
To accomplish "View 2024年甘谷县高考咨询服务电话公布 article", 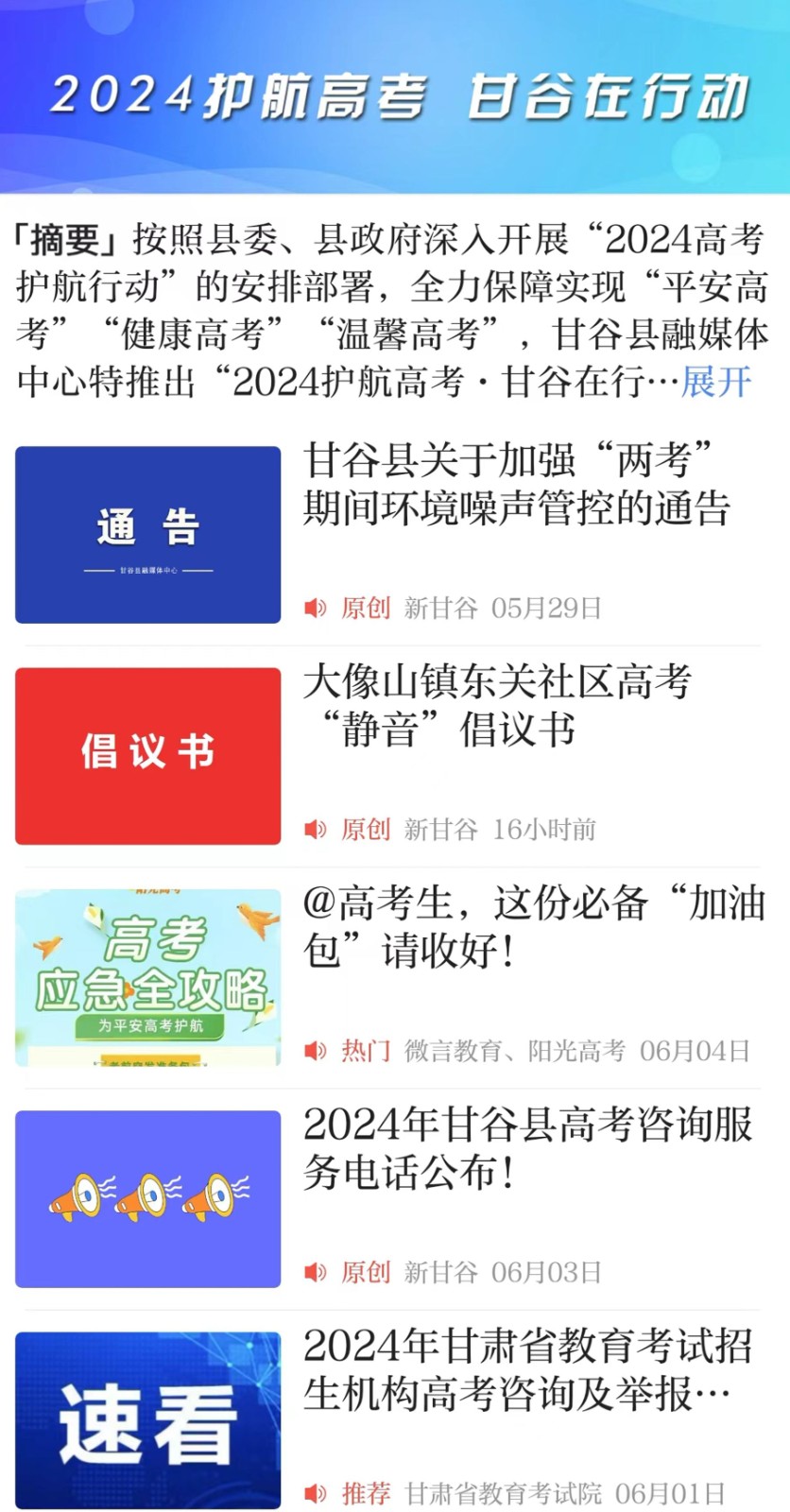I will point(527,1148).
